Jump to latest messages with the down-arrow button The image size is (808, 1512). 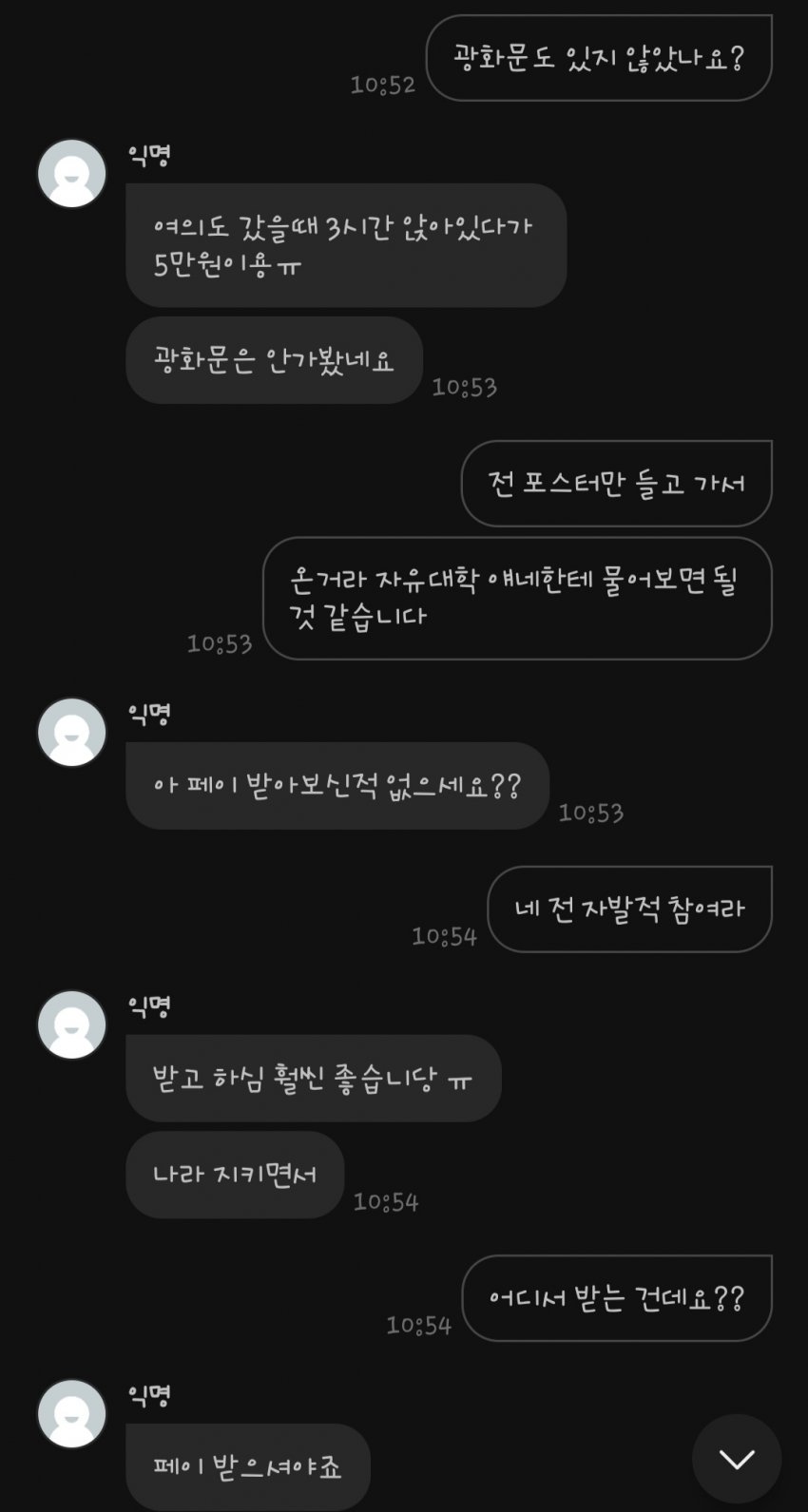[736, 1458]
